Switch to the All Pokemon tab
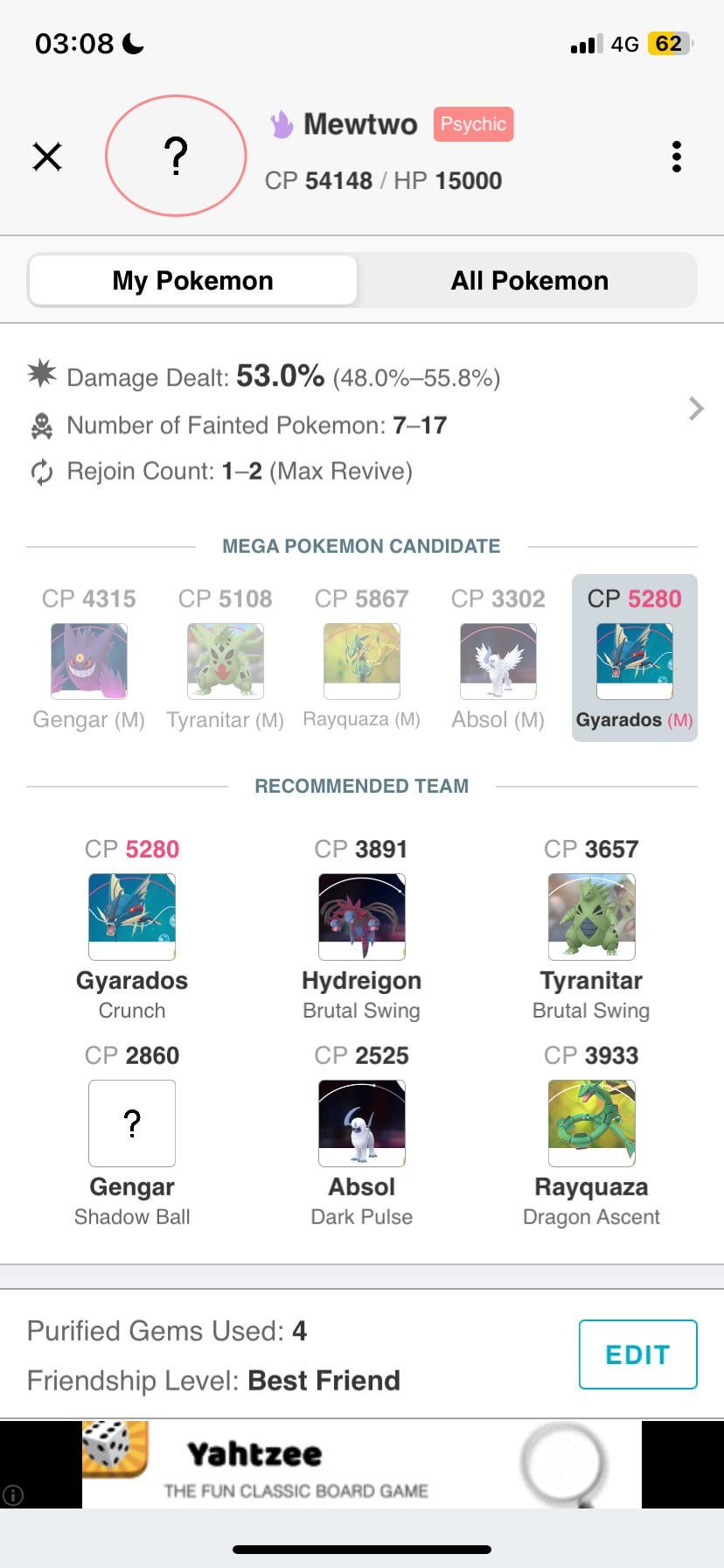Image resolution: width=724 pixels, height=1568 pixels. (x=529, y=281)
